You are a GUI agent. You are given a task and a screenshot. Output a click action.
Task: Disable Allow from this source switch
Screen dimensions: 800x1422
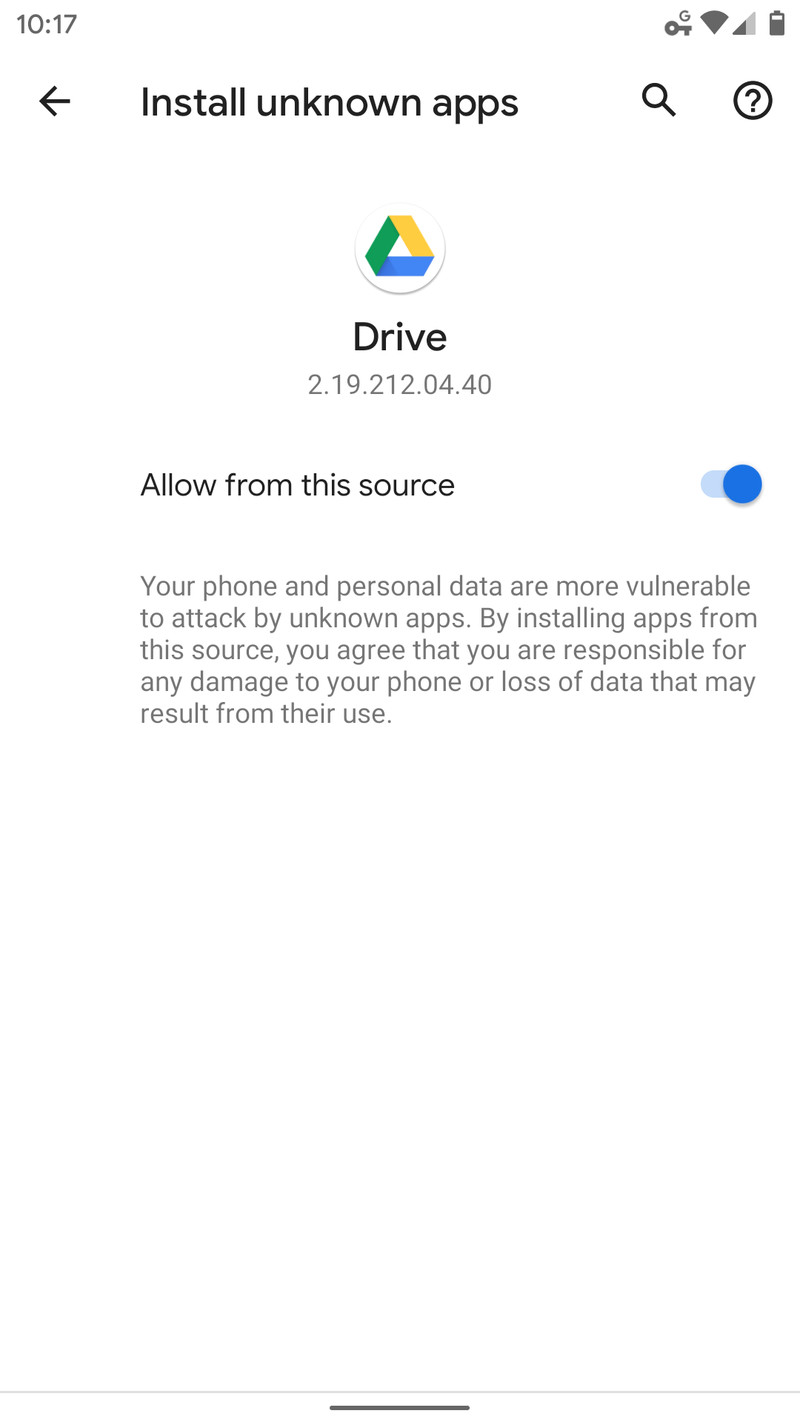pyautogui.click(x=731, y=484)
